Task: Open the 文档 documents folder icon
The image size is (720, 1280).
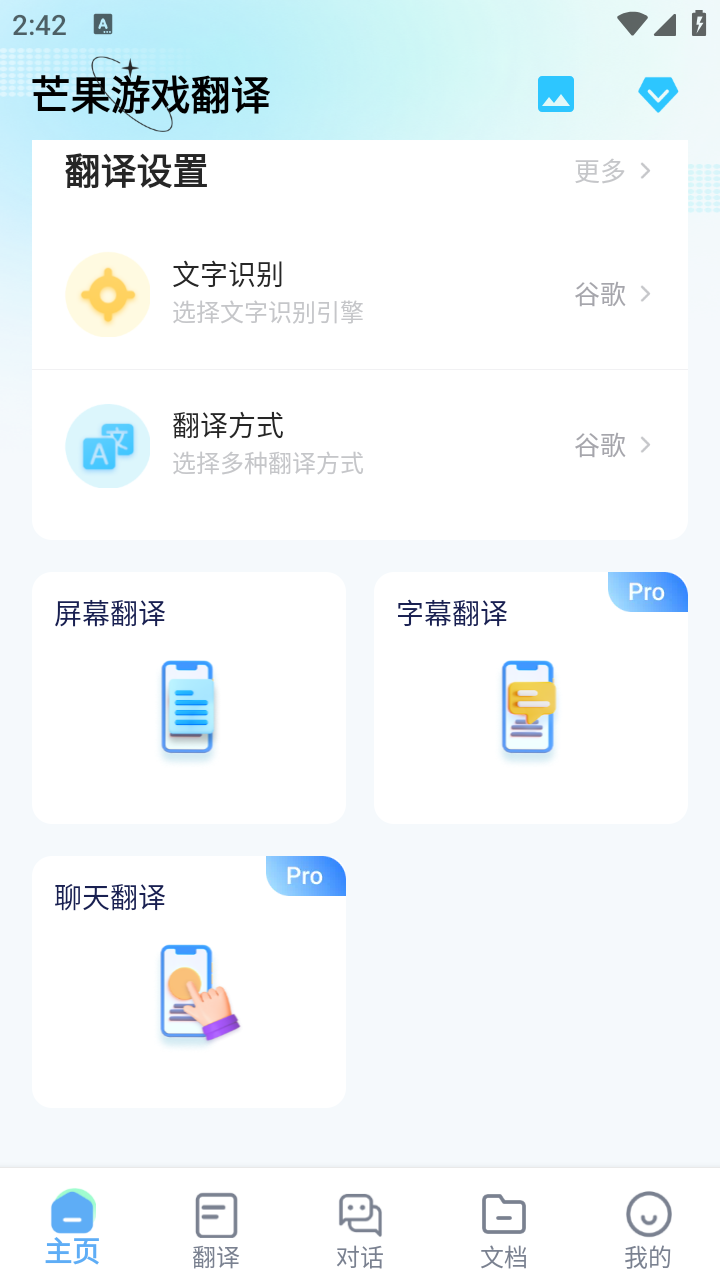Action: [503, 1213]
